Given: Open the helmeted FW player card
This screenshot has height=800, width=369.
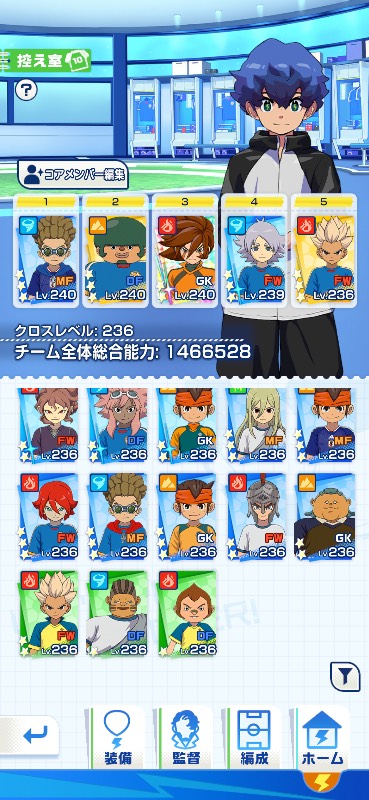Looking at the screenshot, I should pos(256,516).
